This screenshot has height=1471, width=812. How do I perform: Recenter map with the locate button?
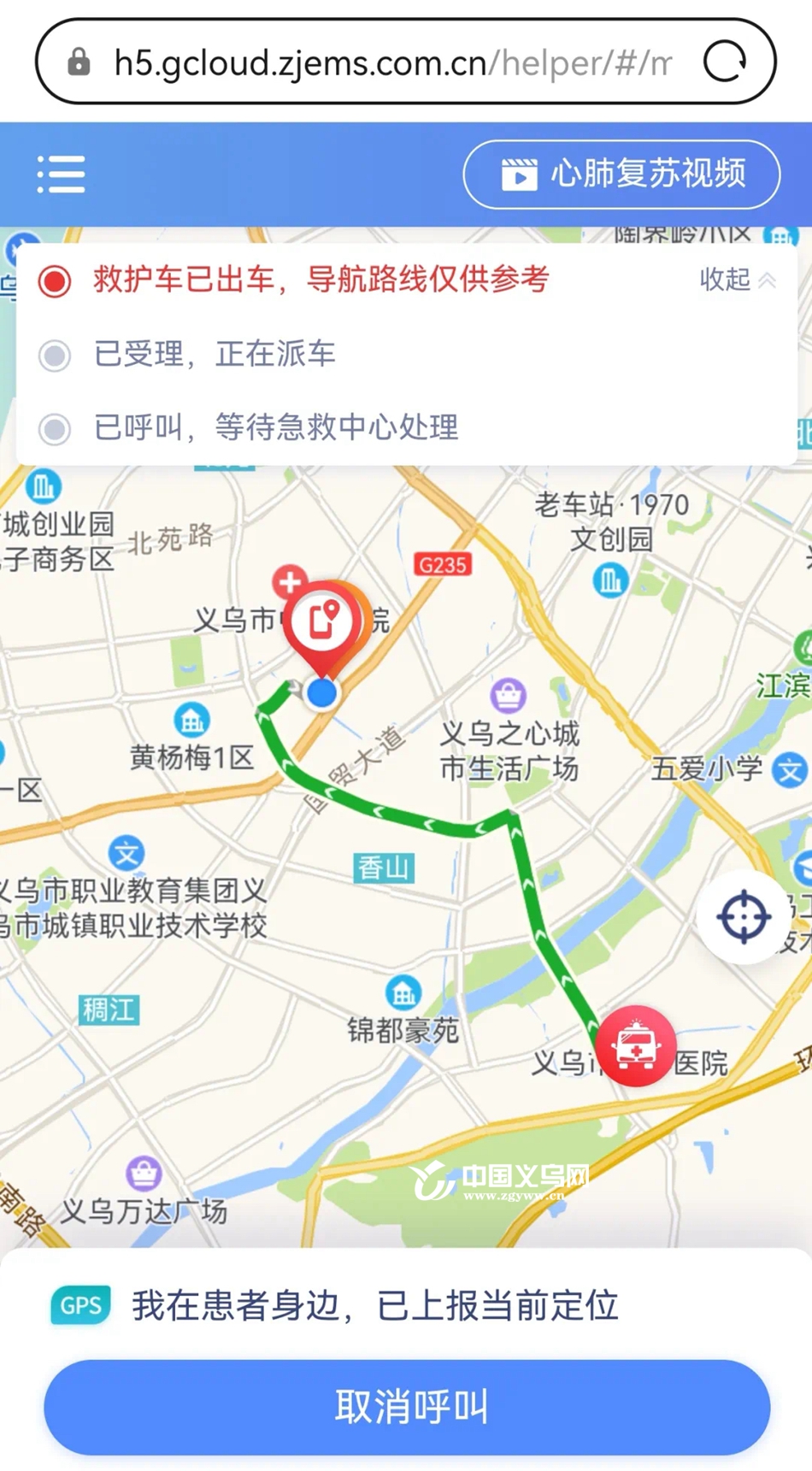coord(743,917)
